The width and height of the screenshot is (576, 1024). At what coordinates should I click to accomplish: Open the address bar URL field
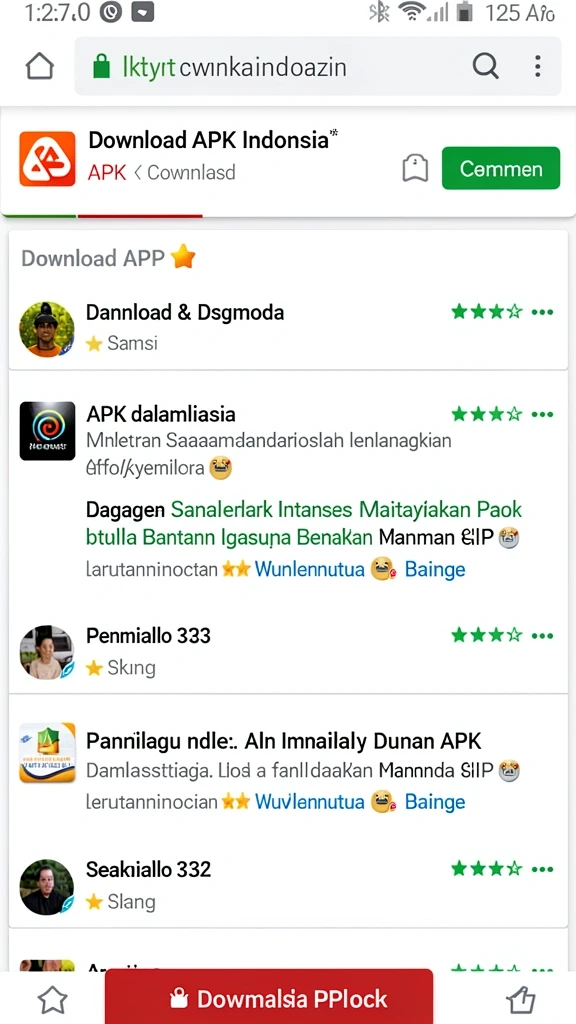[x=274, y=67]
